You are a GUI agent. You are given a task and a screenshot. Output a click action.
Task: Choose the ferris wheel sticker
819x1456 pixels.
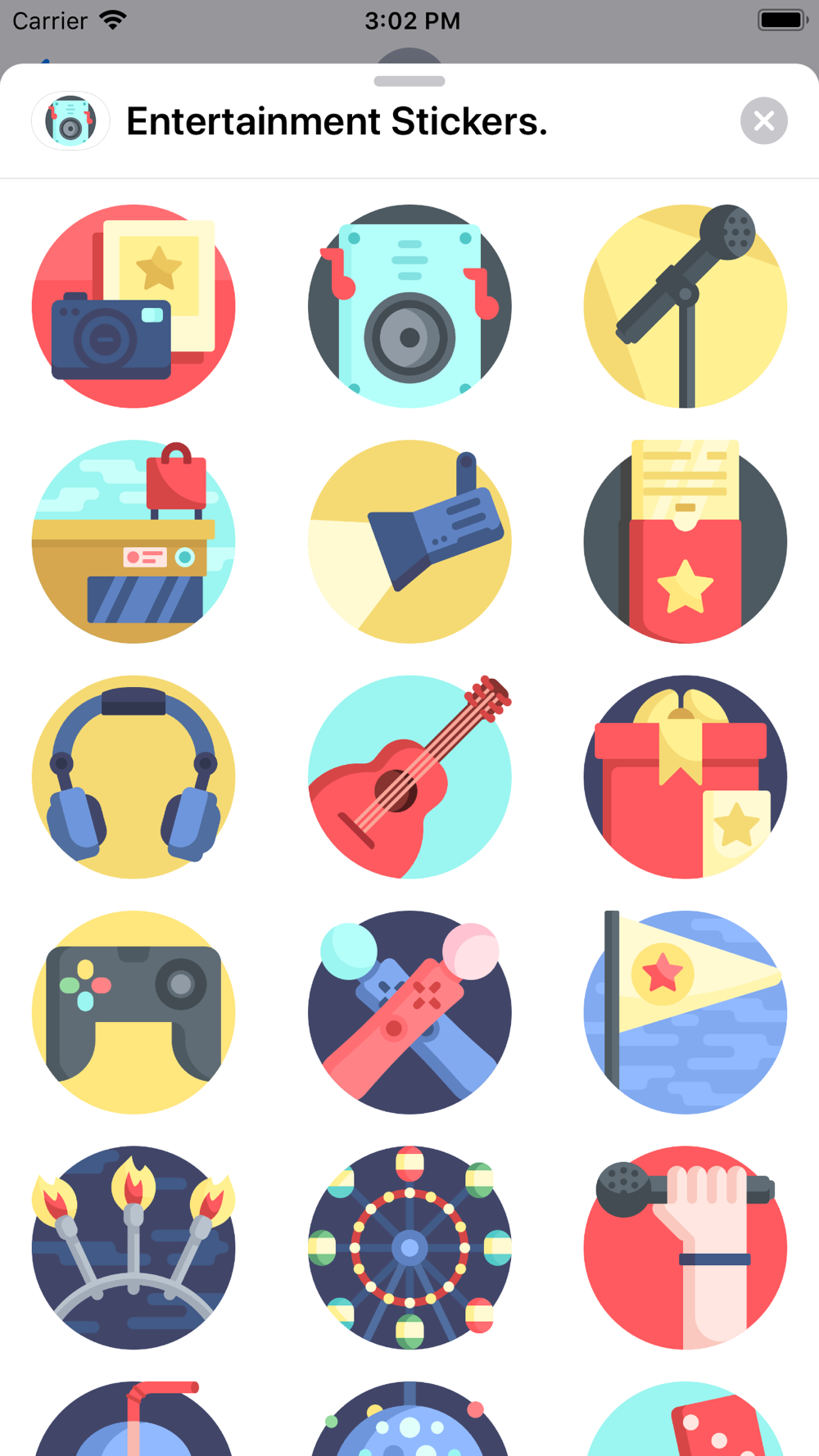pyautogui.click(x=409, y=1247)
